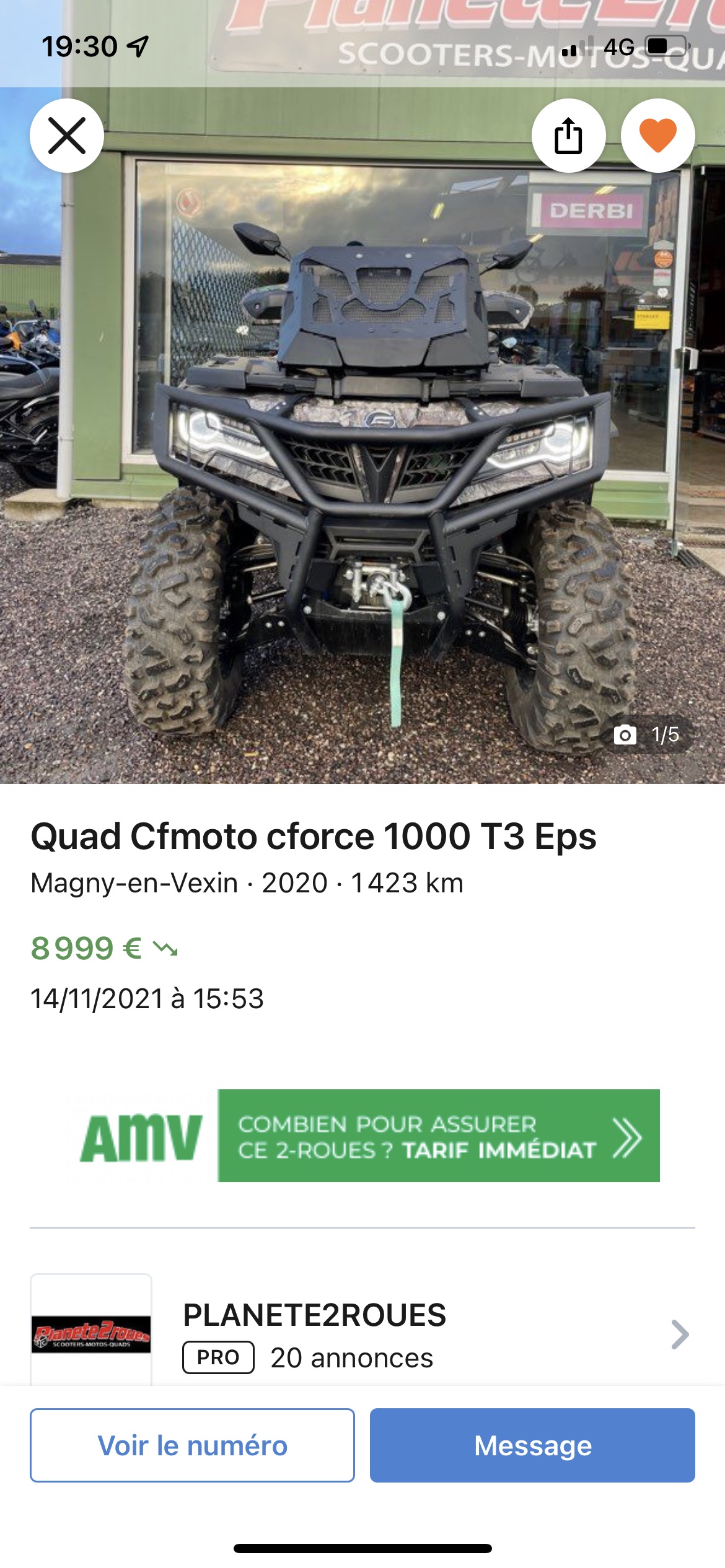Screen dimensions: 725x1568
Task: Share this Cfmoto listing
Action: (568, 136)
